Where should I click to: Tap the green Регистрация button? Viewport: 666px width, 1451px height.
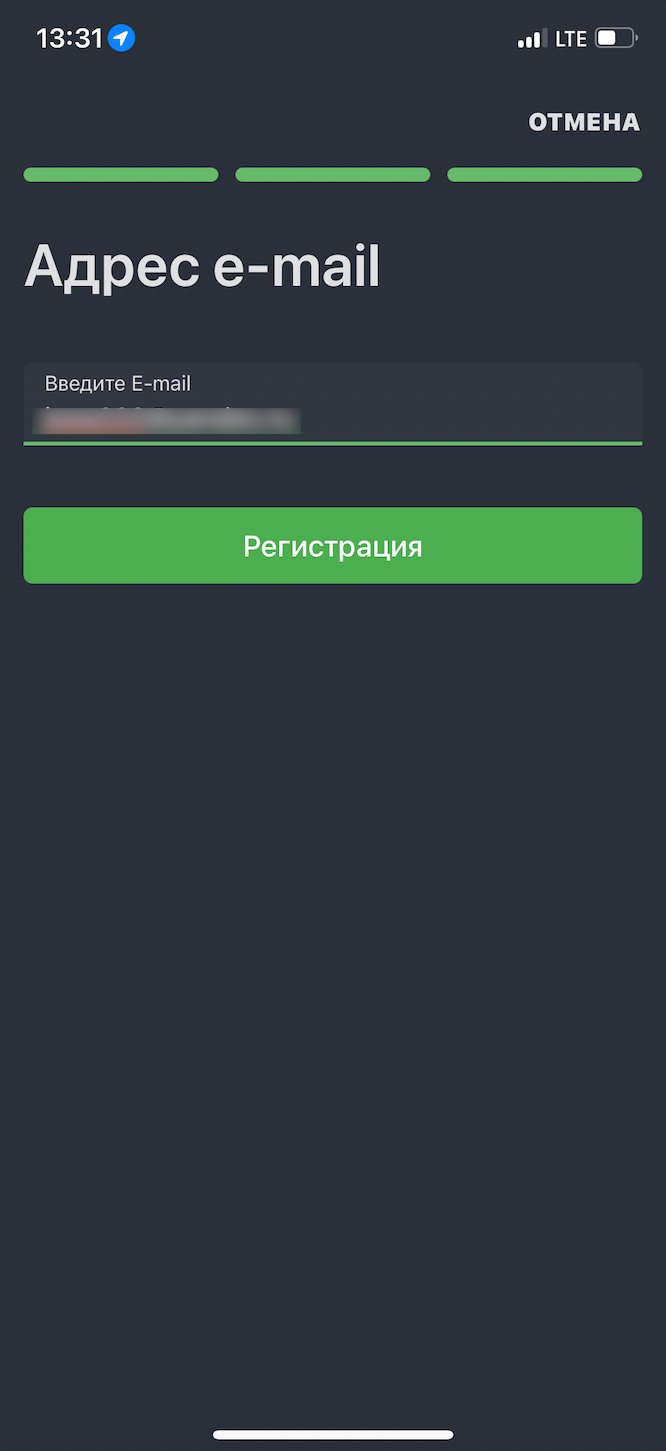pos(332,546)
